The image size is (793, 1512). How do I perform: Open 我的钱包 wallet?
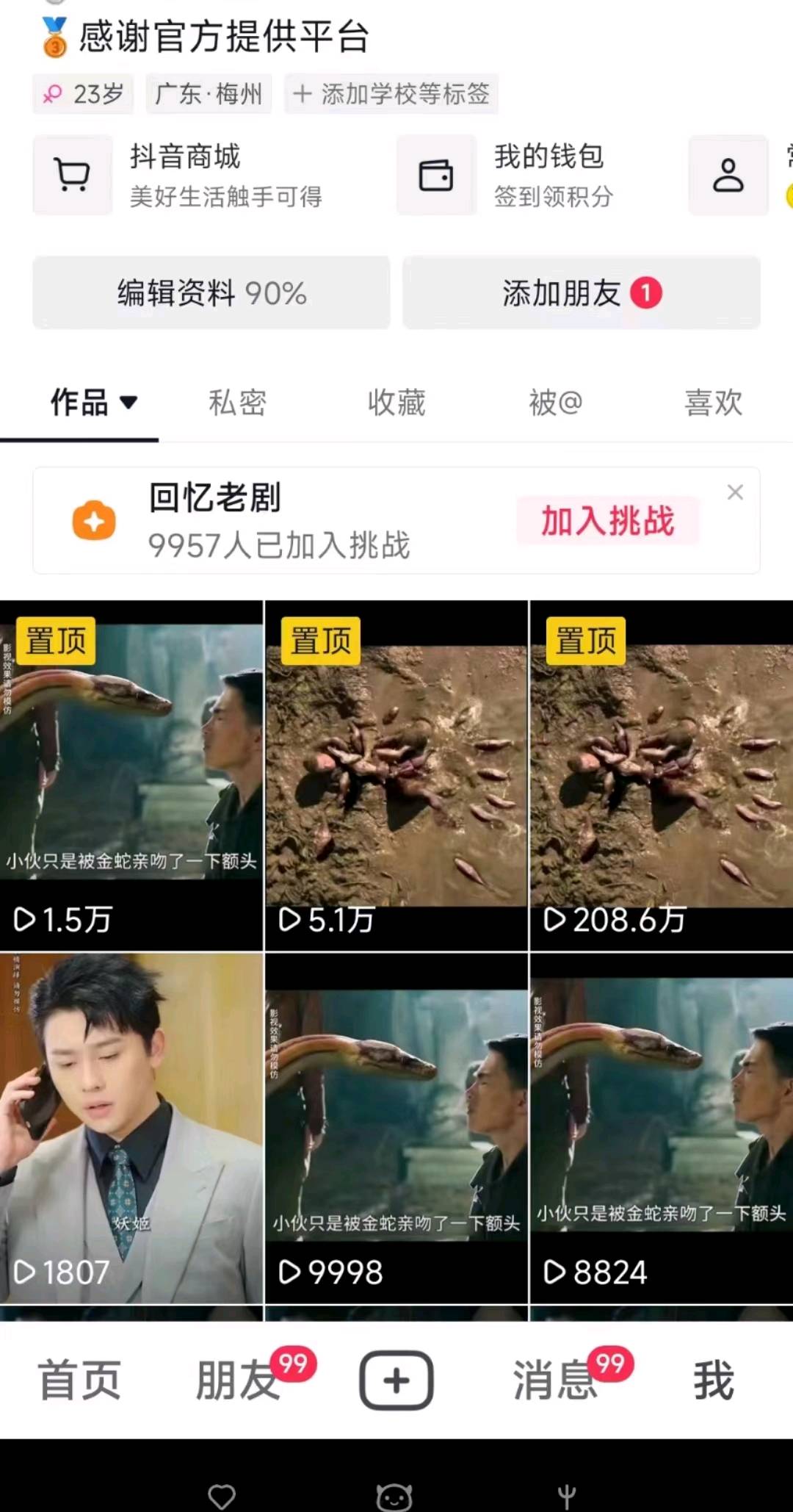tap(514, 175)
